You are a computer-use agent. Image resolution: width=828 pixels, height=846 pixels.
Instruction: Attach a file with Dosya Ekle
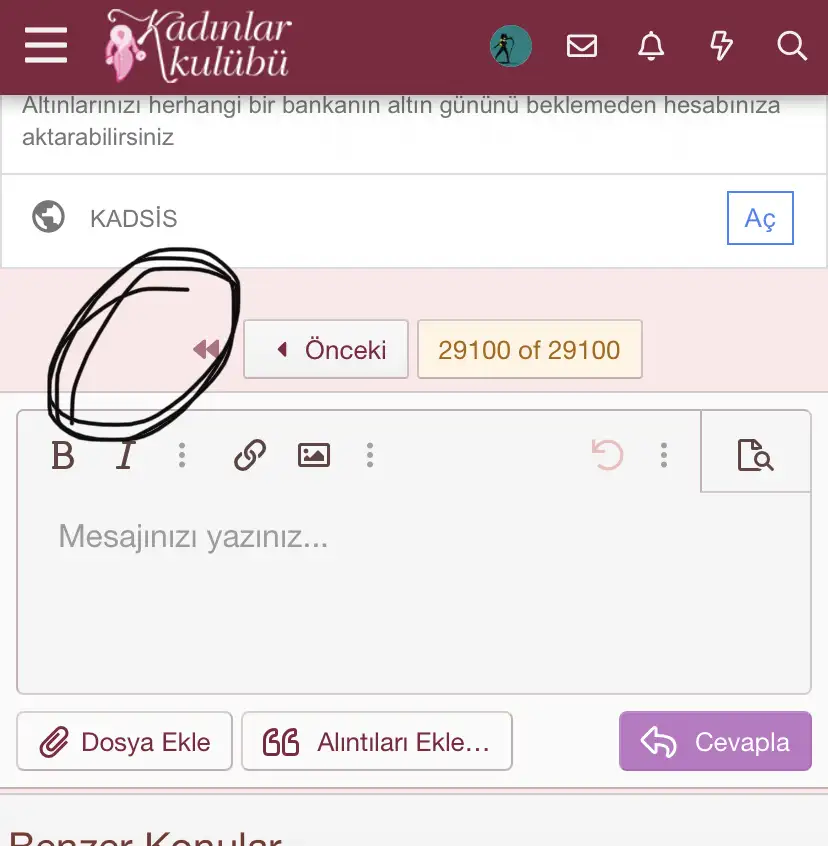click(x=125, y=741)
